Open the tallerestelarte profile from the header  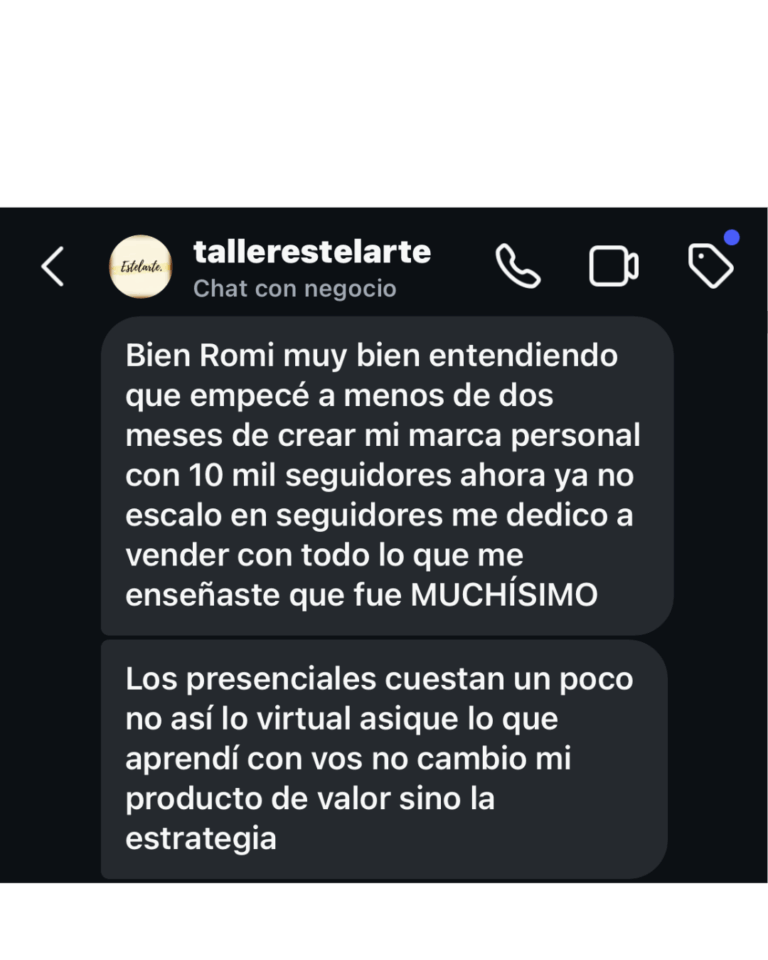[311, 252]
